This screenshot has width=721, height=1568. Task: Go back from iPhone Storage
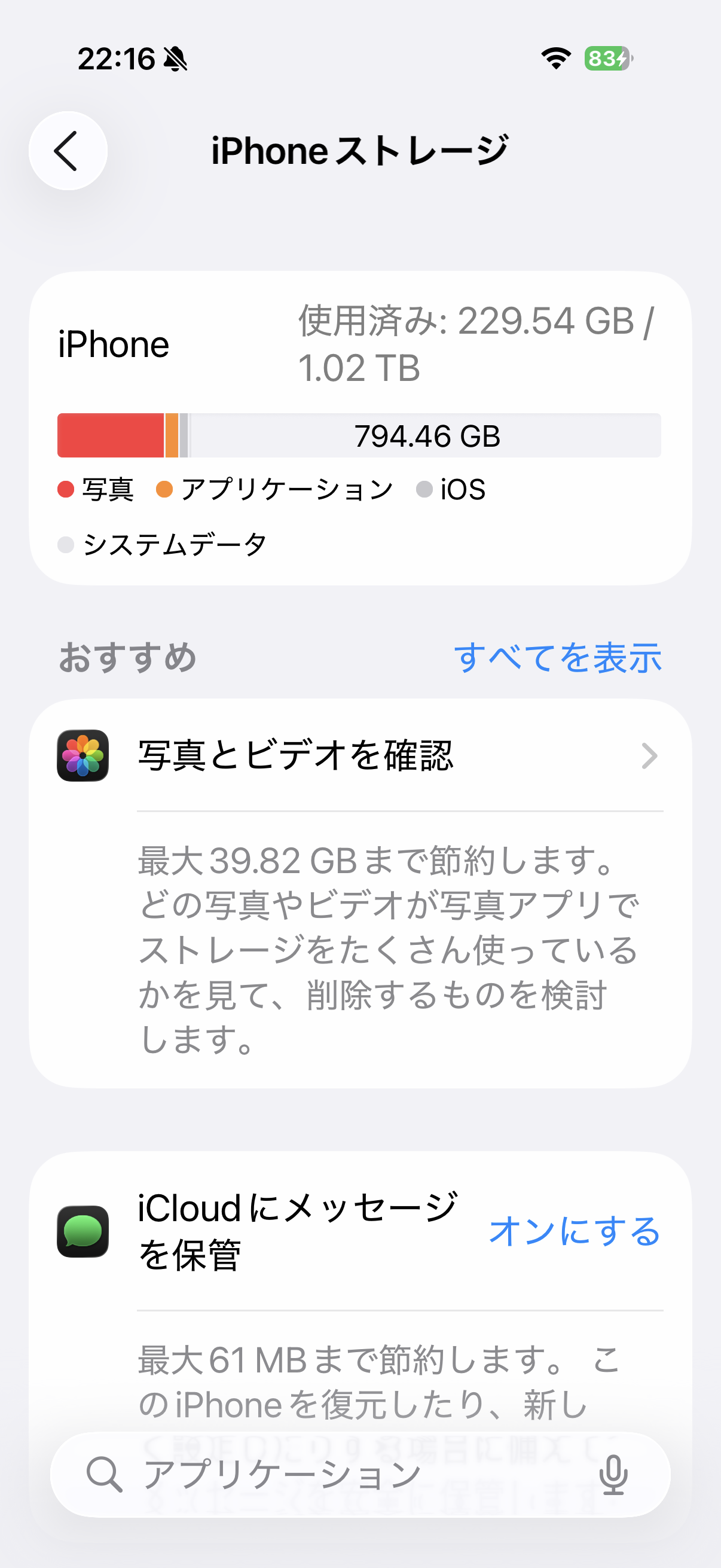(x=68, y=151)
